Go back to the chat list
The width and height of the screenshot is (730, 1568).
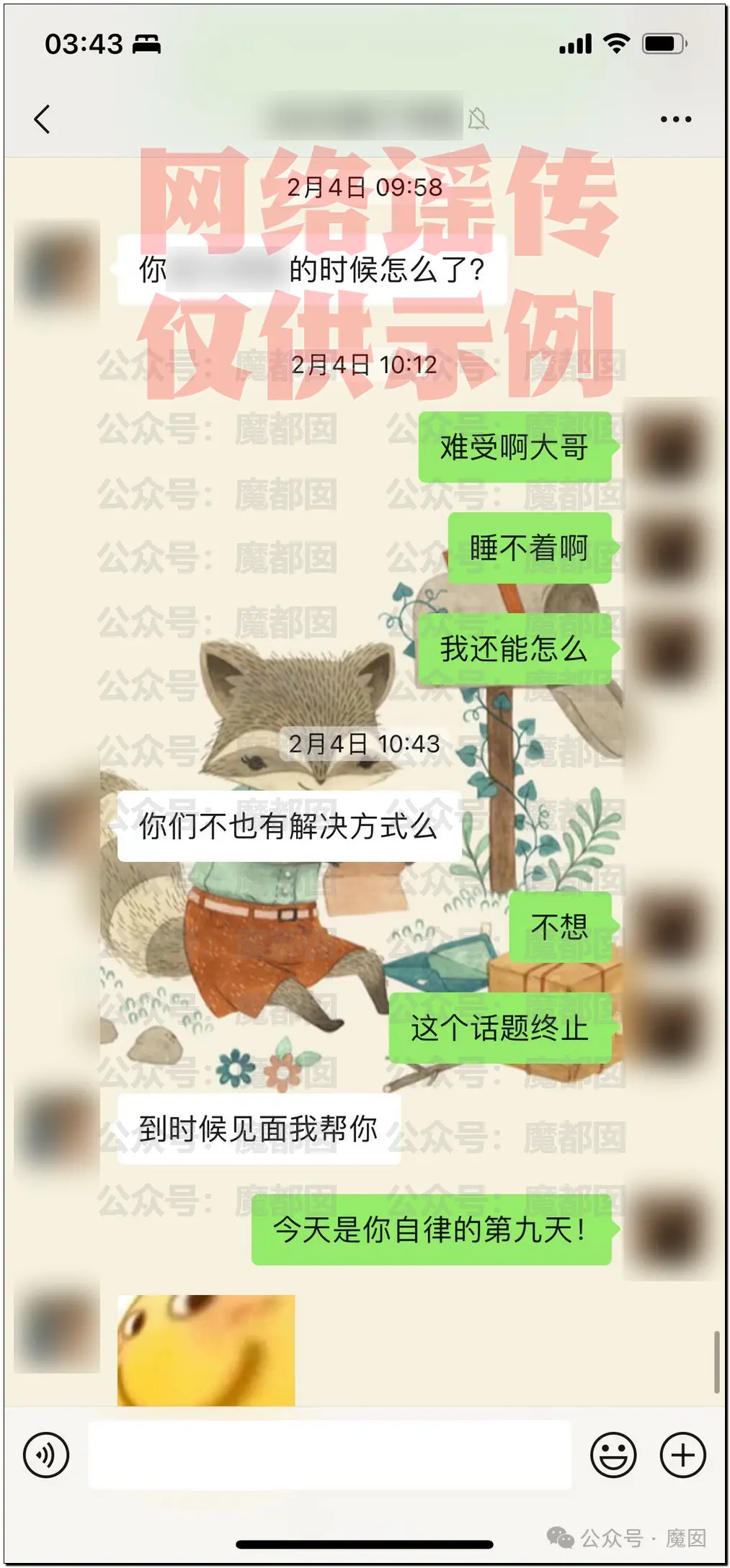point(43,120)
